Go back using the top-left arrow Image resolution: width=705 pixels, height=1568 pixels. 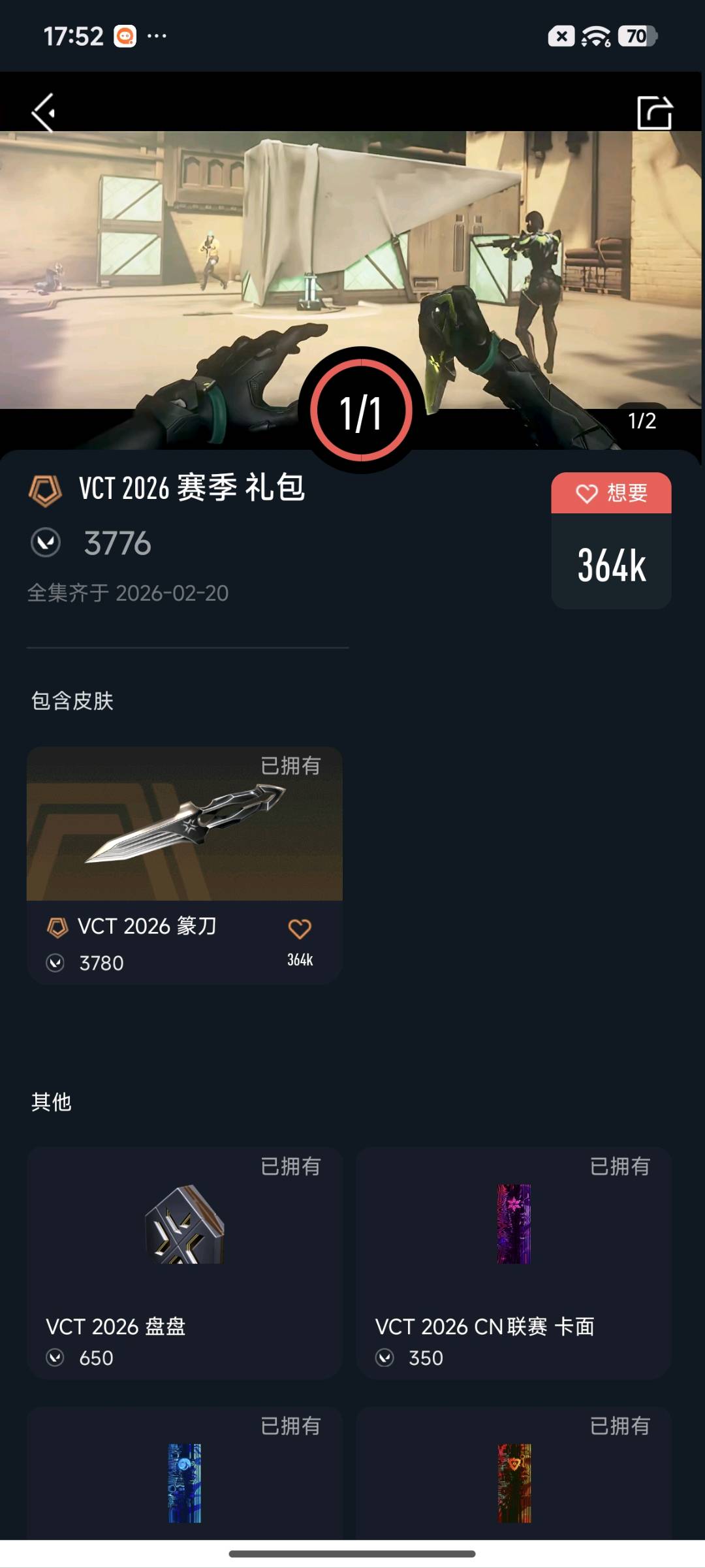point(44,112)
